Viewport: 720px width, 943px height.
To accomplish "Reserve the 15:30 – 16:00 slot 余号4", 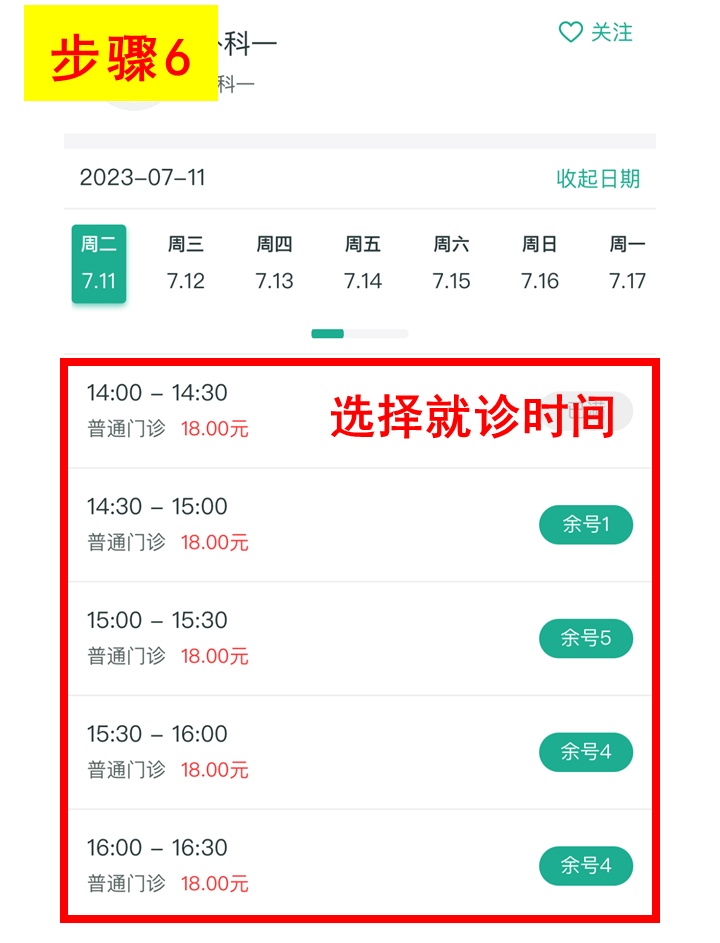I will tap(585, 752).
